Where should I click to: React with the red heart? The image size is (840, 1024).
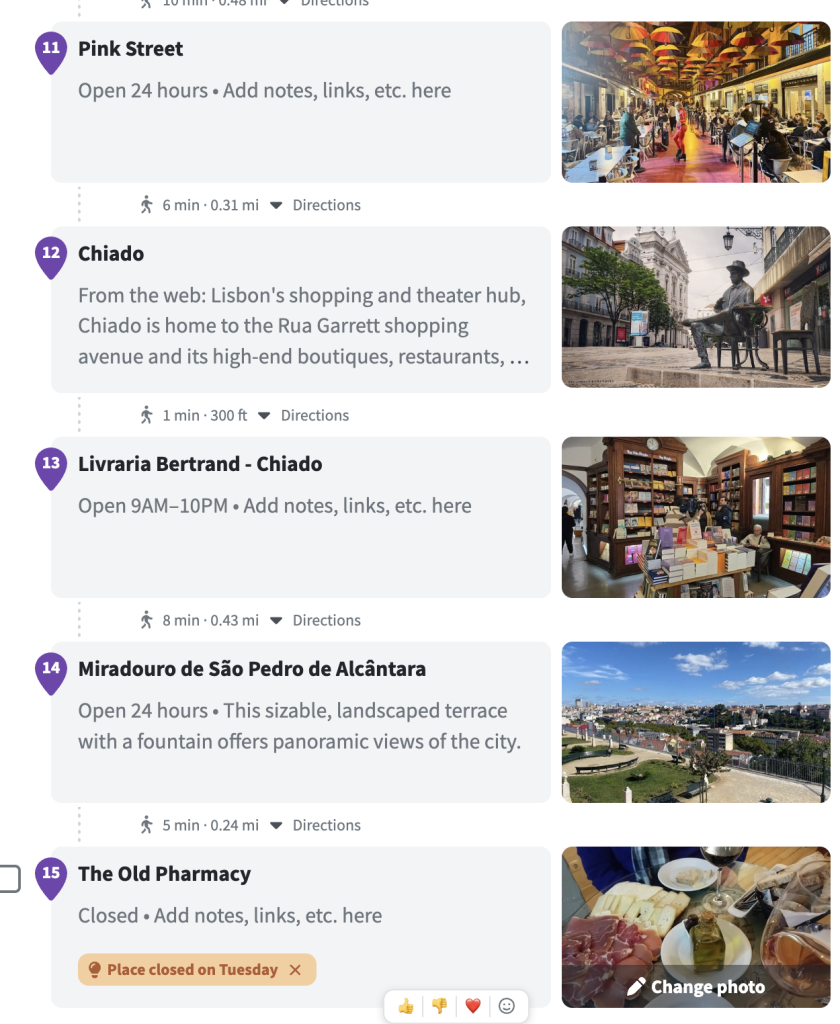pyautogui.click(x=473, y=1006)
